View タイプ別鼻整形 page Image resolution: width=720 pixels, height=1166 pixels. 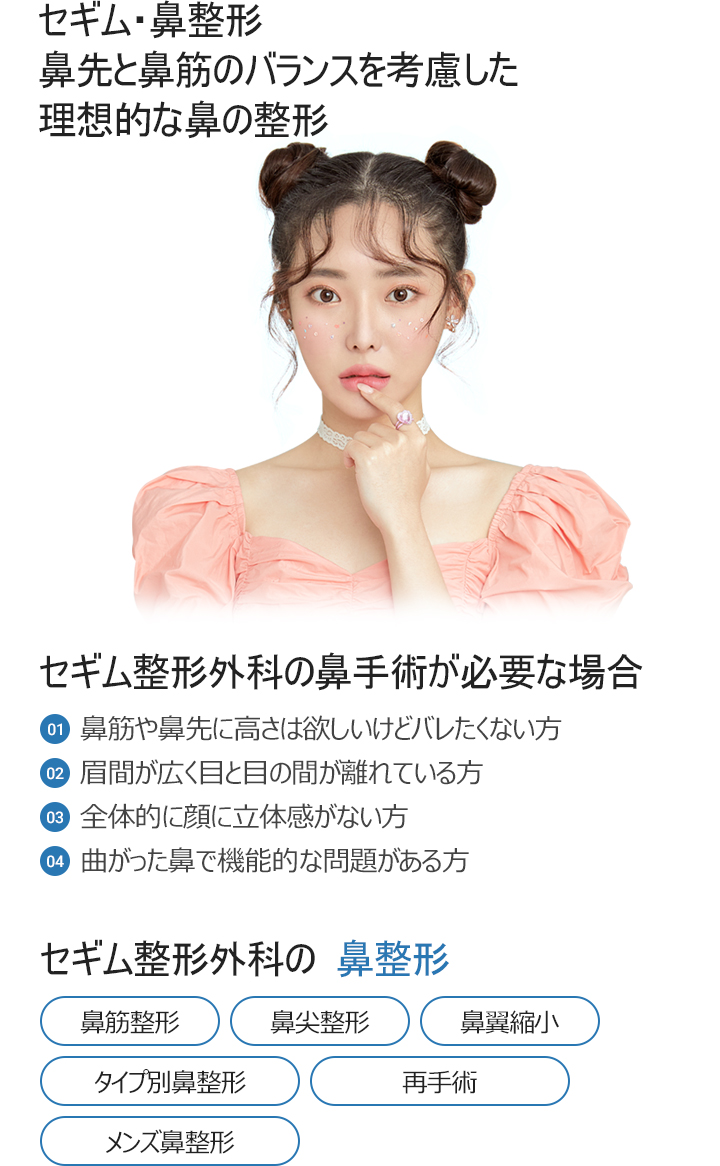pyautogui.click(x=169, y=1081)
